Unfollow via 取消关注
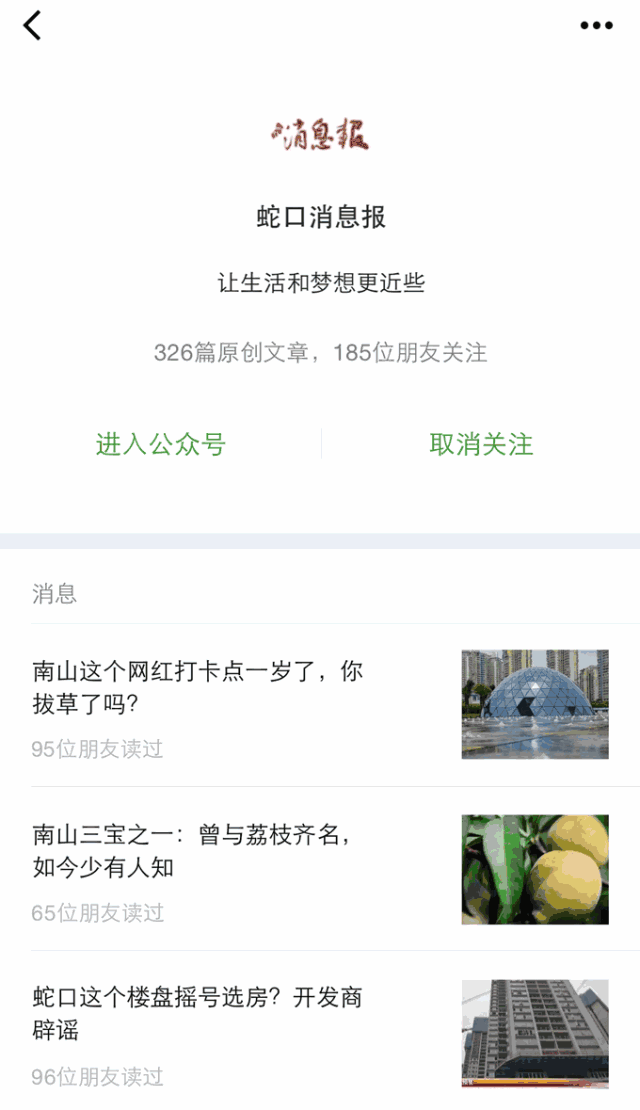 [x=481, y=445]
